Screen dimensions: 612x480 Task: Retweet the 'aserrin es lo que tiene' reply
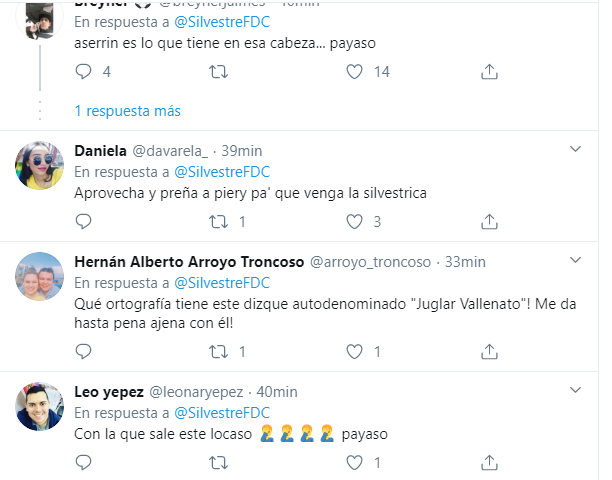(219, 72)
